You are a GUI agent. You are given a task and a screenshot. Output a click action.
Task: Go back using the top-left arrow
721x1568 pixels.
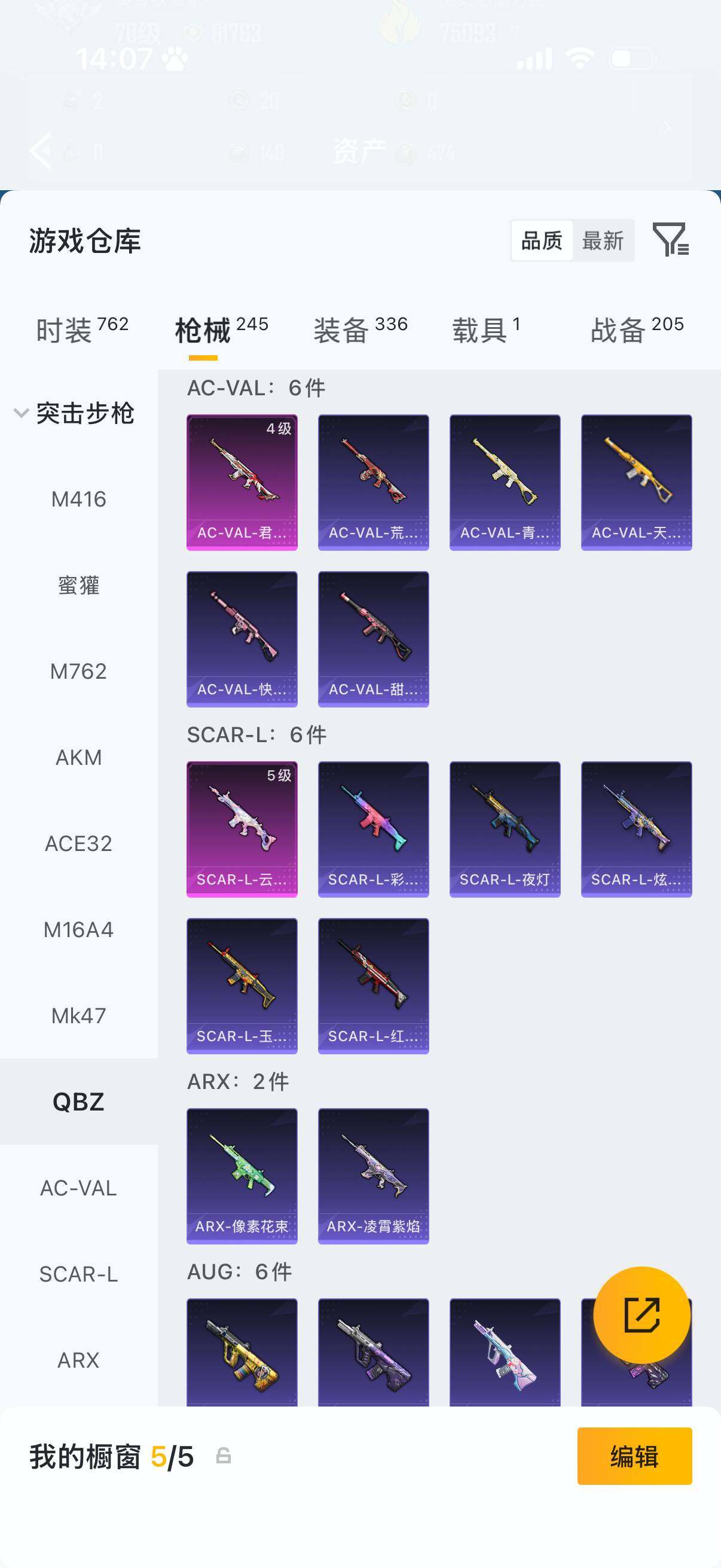[x=40, y=150]
